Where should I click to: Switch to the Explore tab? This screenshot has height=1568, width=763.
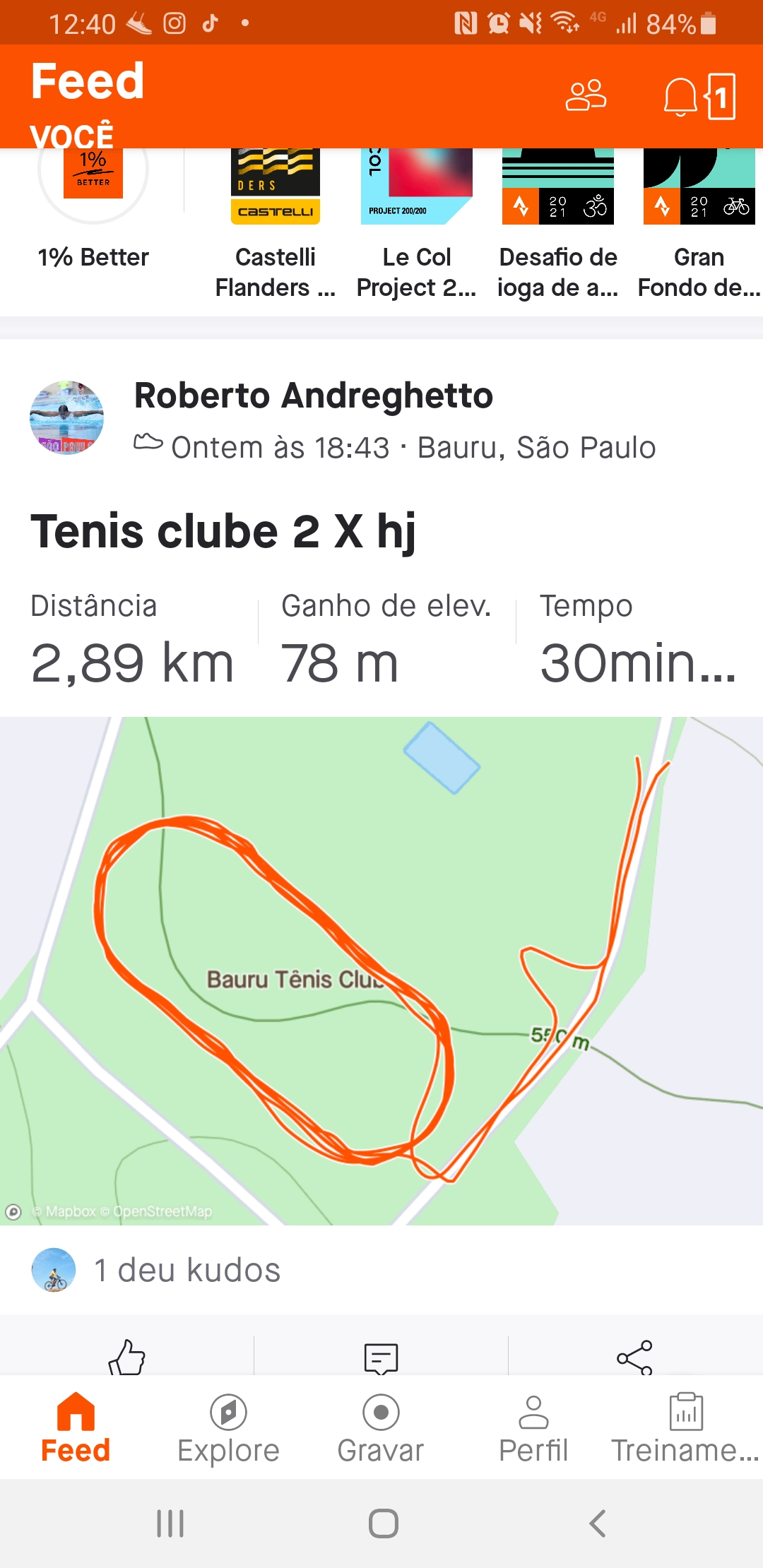tap(228, 1428)
